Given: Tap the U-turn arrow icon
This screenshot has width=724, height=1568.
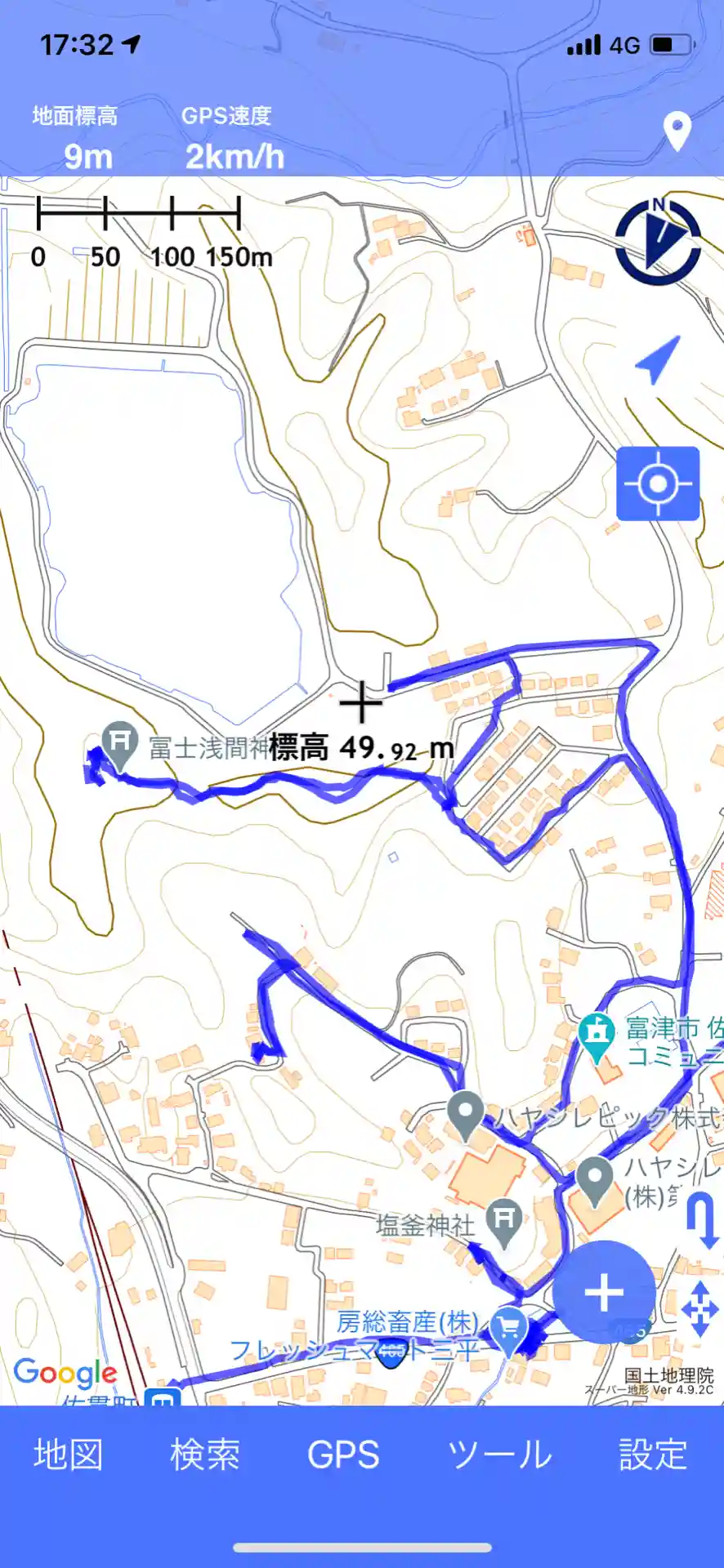Looking at the screenshot, I should click(x=702, y=1222).
